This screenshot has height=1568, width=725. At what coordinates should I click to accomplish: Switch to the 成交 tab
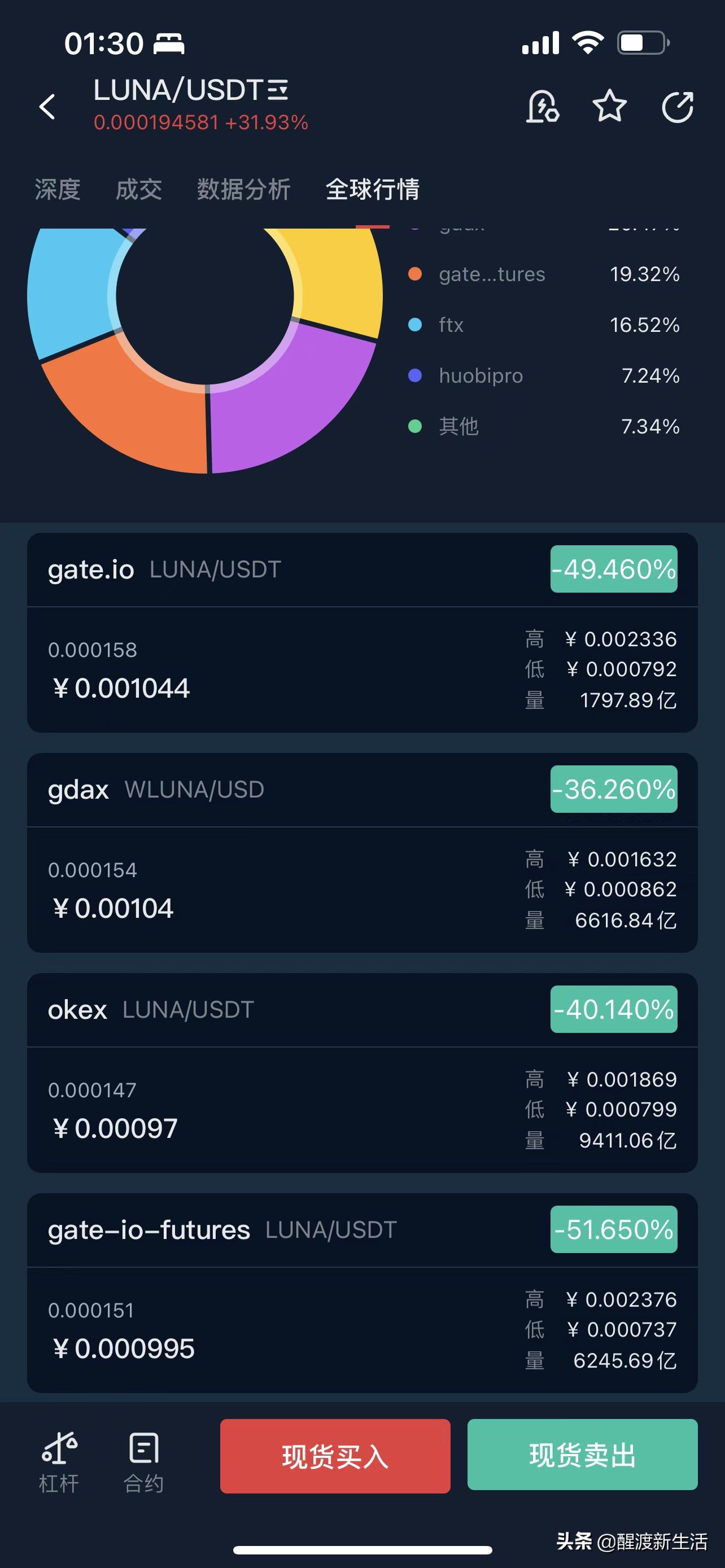(139, 189)
